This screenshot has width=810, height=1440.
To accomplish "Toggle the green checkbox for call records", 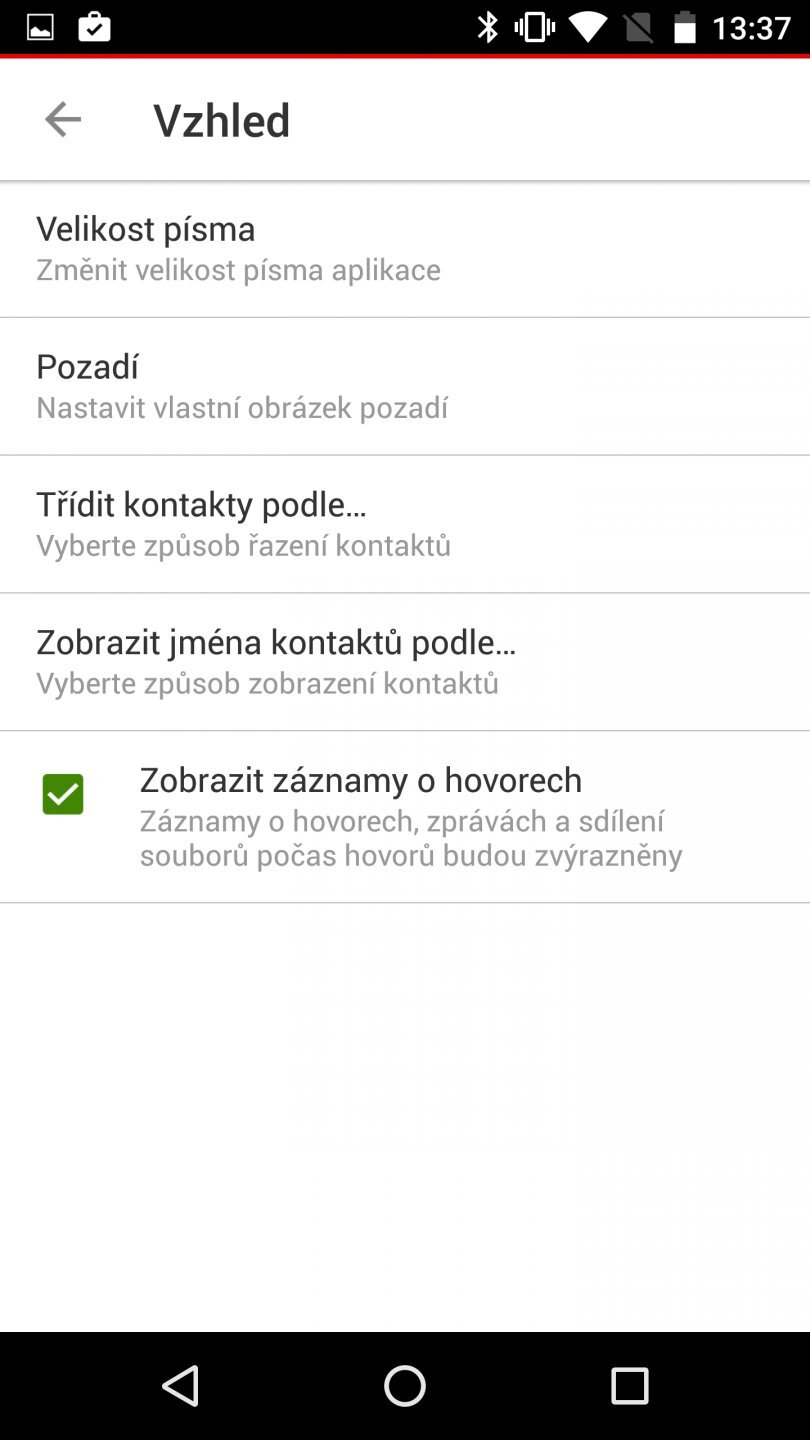I will (63, 794).
